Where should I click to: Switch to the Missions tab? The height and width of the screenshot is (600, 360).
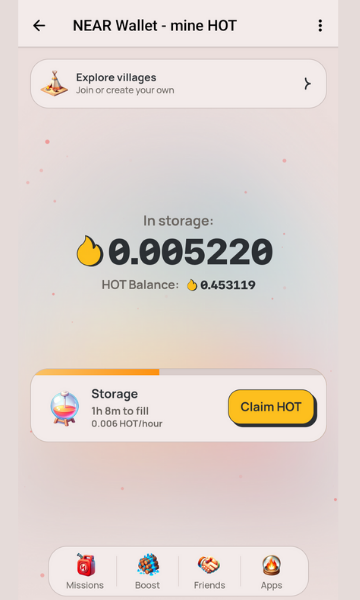[85, 571]
